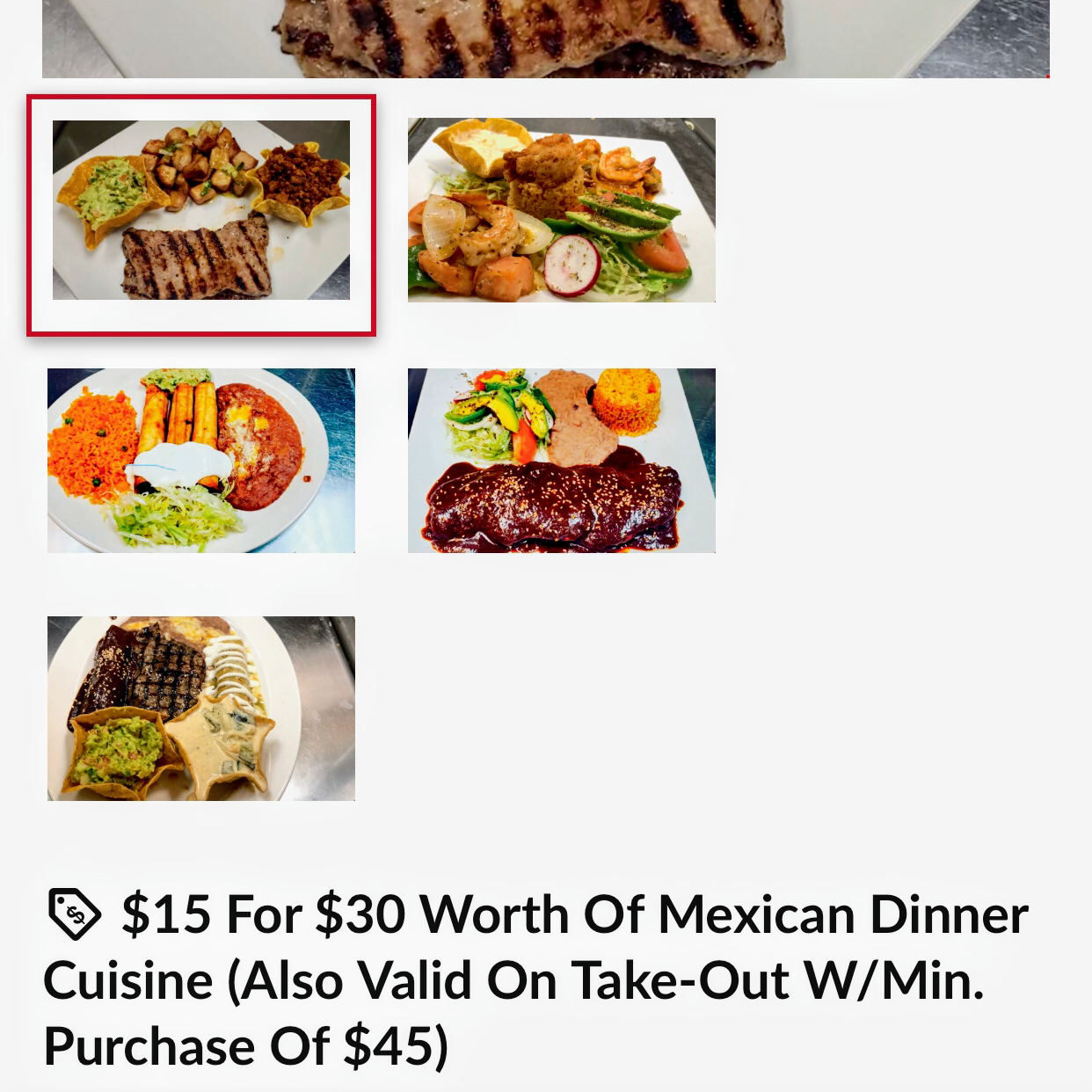View the shrimp and avocado plate photo

(561, 210)
